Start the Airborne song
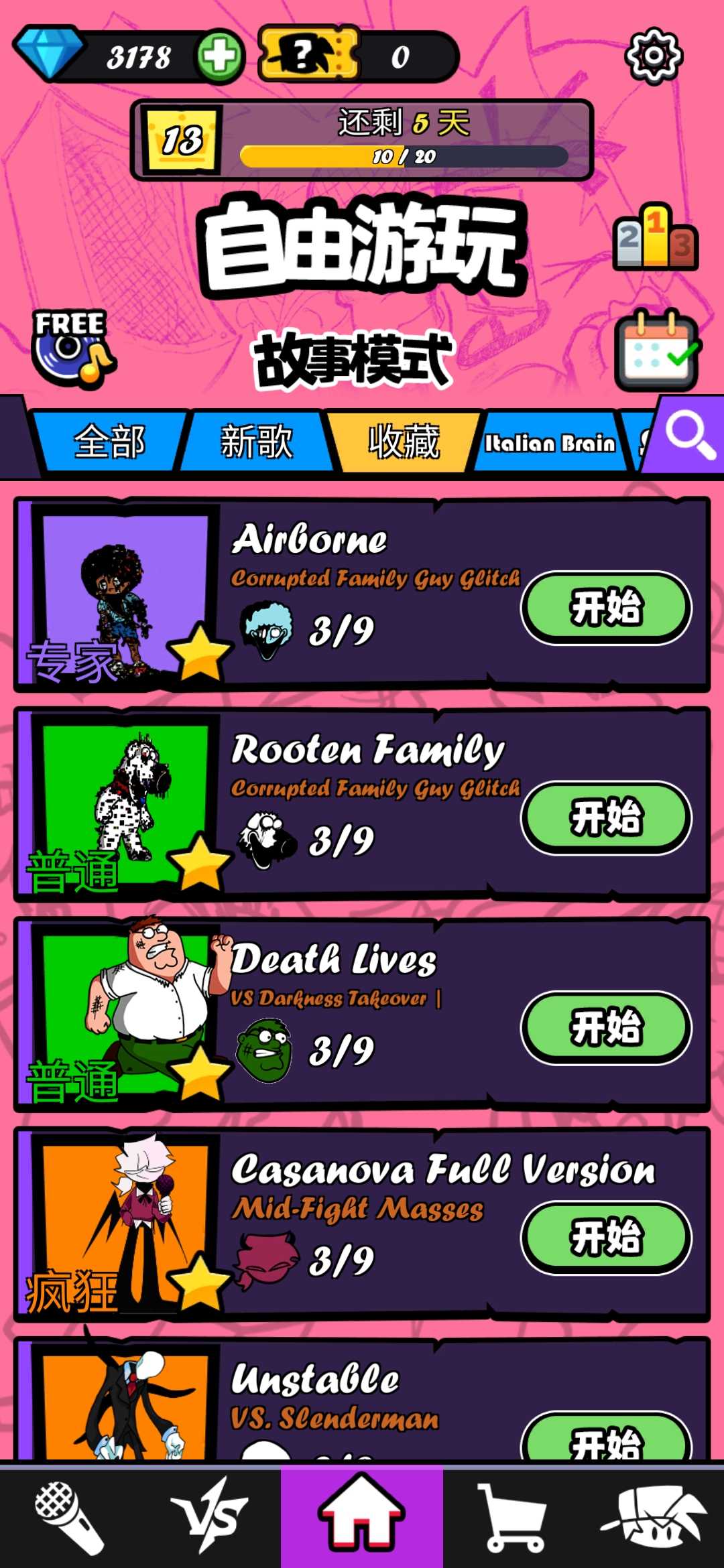The width and height of the screenshot is (724, 1568). click(x=606, y=608)
